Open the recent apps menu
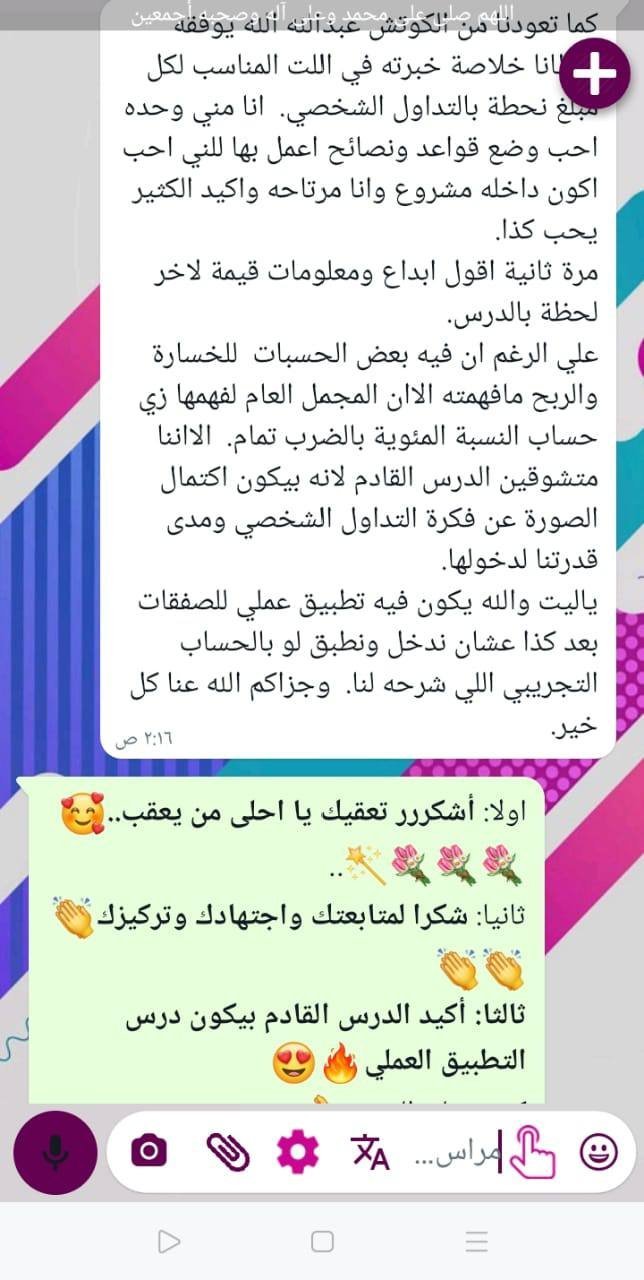The height and width of the screenshot is (1280, 644). coord(477,1242)
